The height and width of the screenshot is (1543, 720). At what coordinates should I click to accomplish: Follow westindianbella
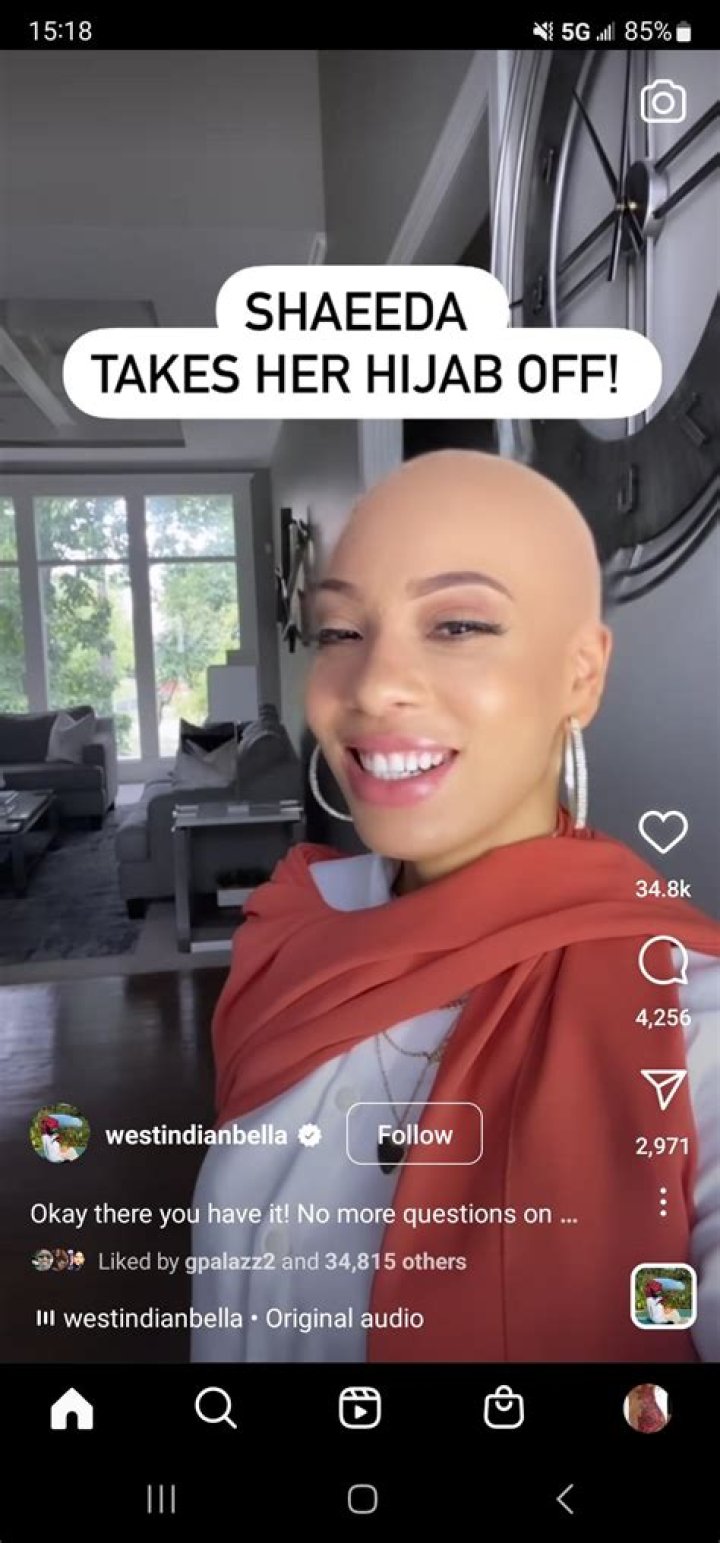click(414, 1134)
